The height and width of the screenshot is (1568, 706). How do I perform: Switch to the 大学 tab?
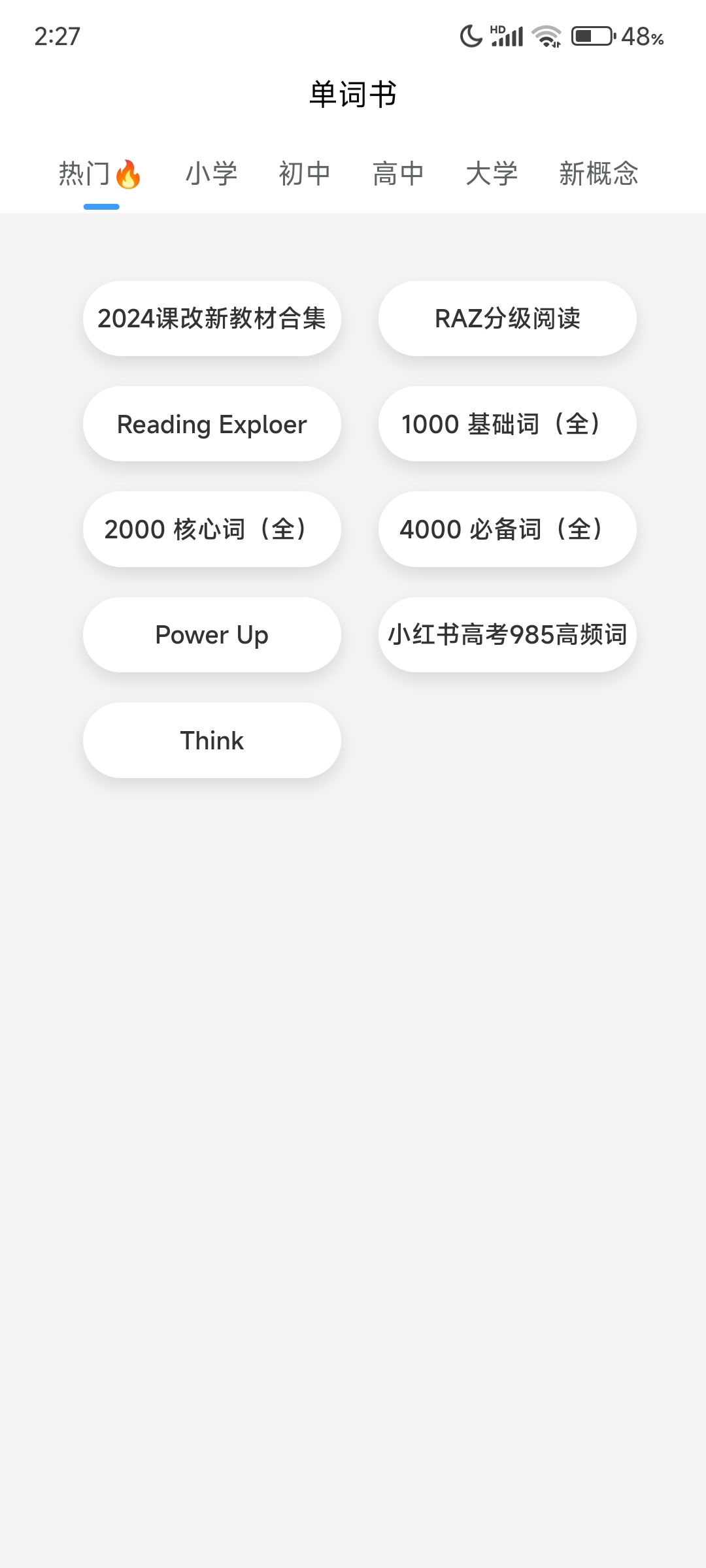coord(492,174)
